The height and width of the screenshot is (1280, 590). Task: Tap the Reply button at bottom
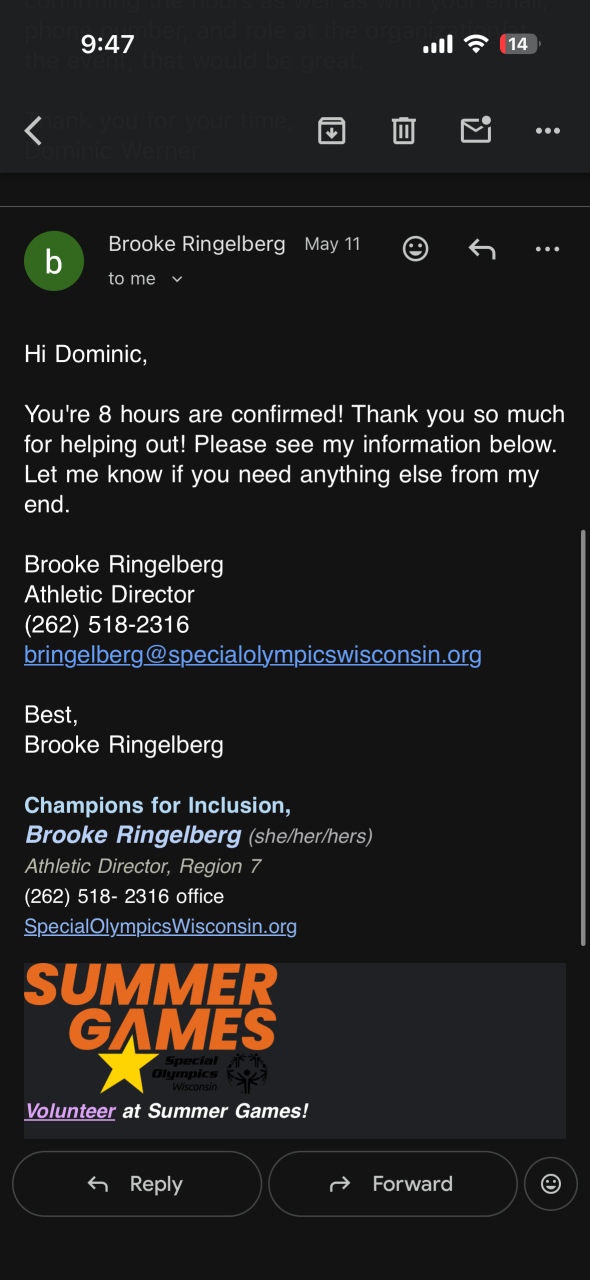tap(137, 1184)
